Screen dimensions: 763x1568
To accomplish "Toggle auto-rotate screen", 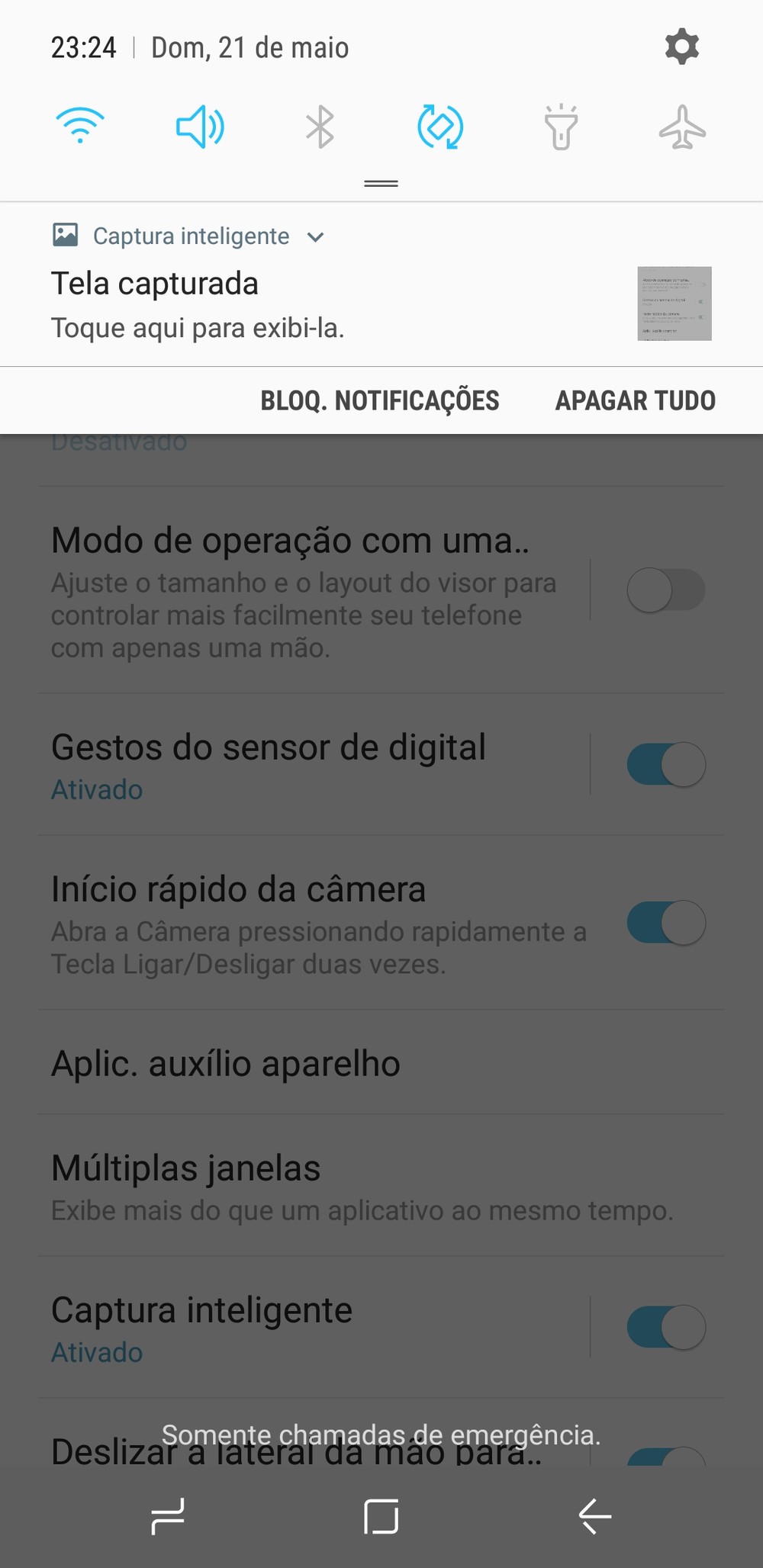I will [x=440, y=127].
